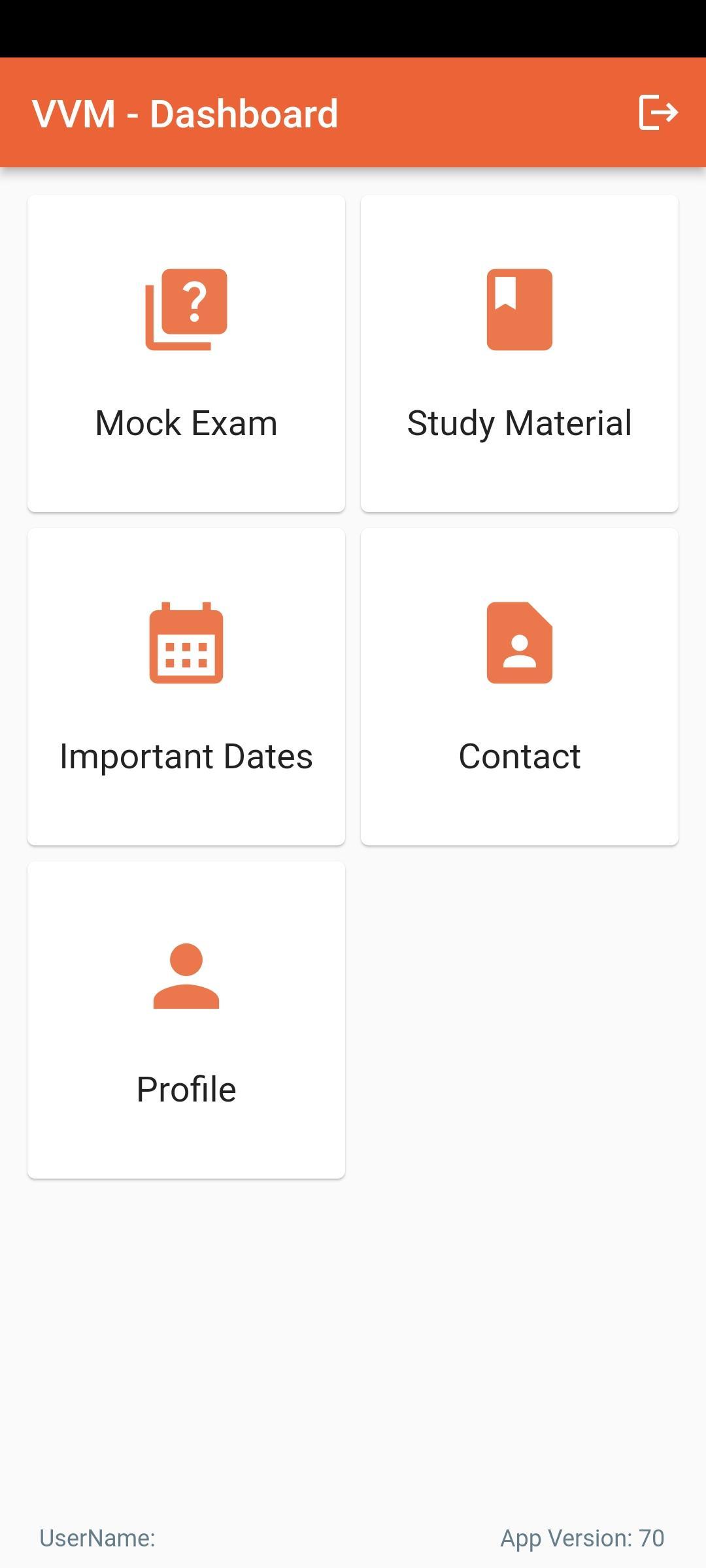Open the Study Material section
Screen dimensions: 706x1568
pos(520,353)
